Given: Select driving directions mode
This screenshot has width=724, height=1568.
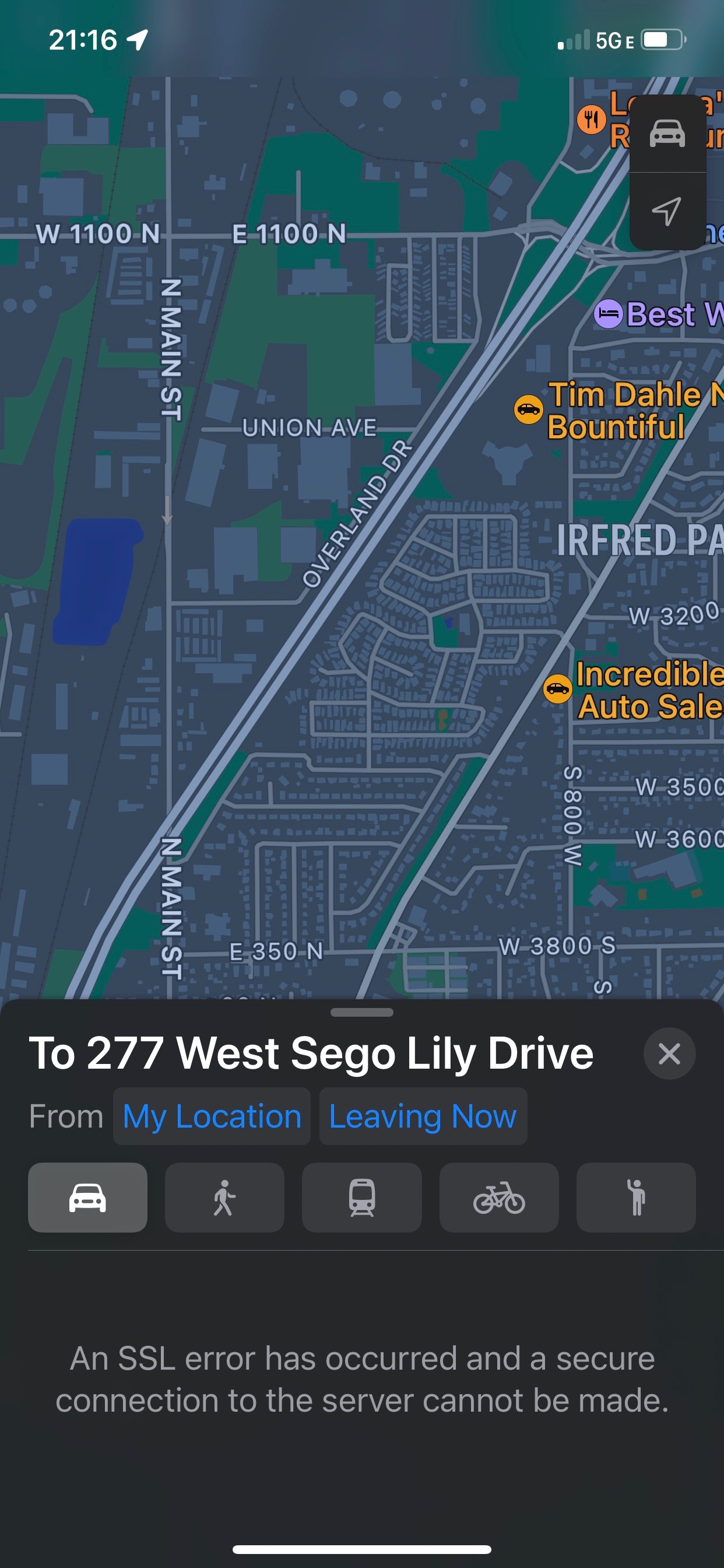Looking at the screenshot, I should [87, 1198].
